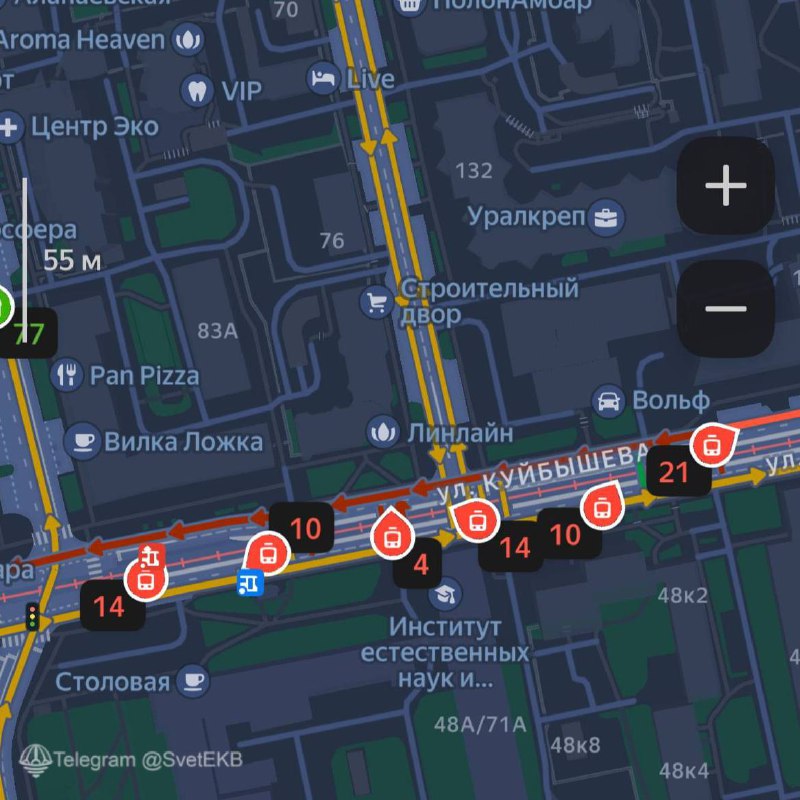800x800 pixels.
Task: Select tram number 21 on the map
Action: (x=711, y=446)
